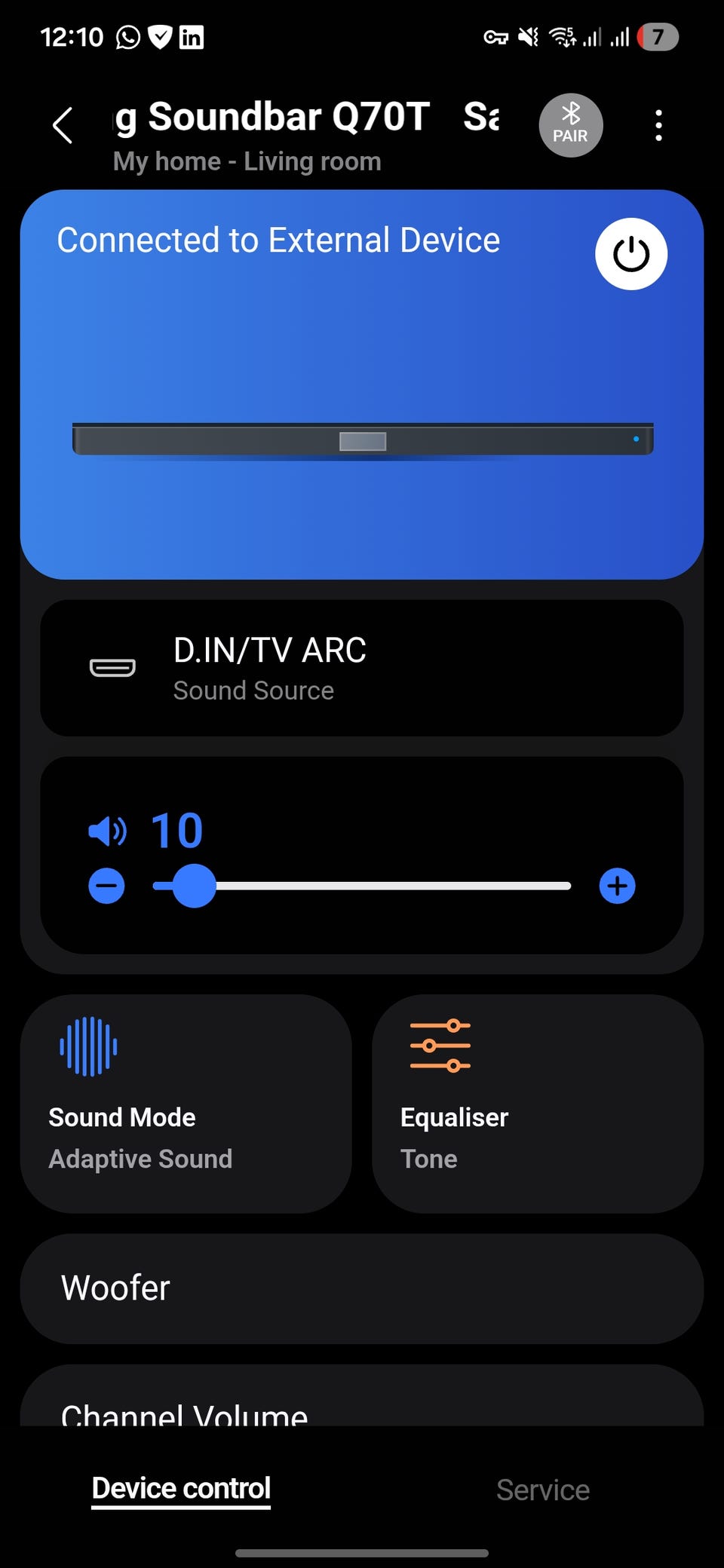Viewport: 724px width, 1568px height.
Task: Open Woofer settings
Action: (x=362, y=1288)
